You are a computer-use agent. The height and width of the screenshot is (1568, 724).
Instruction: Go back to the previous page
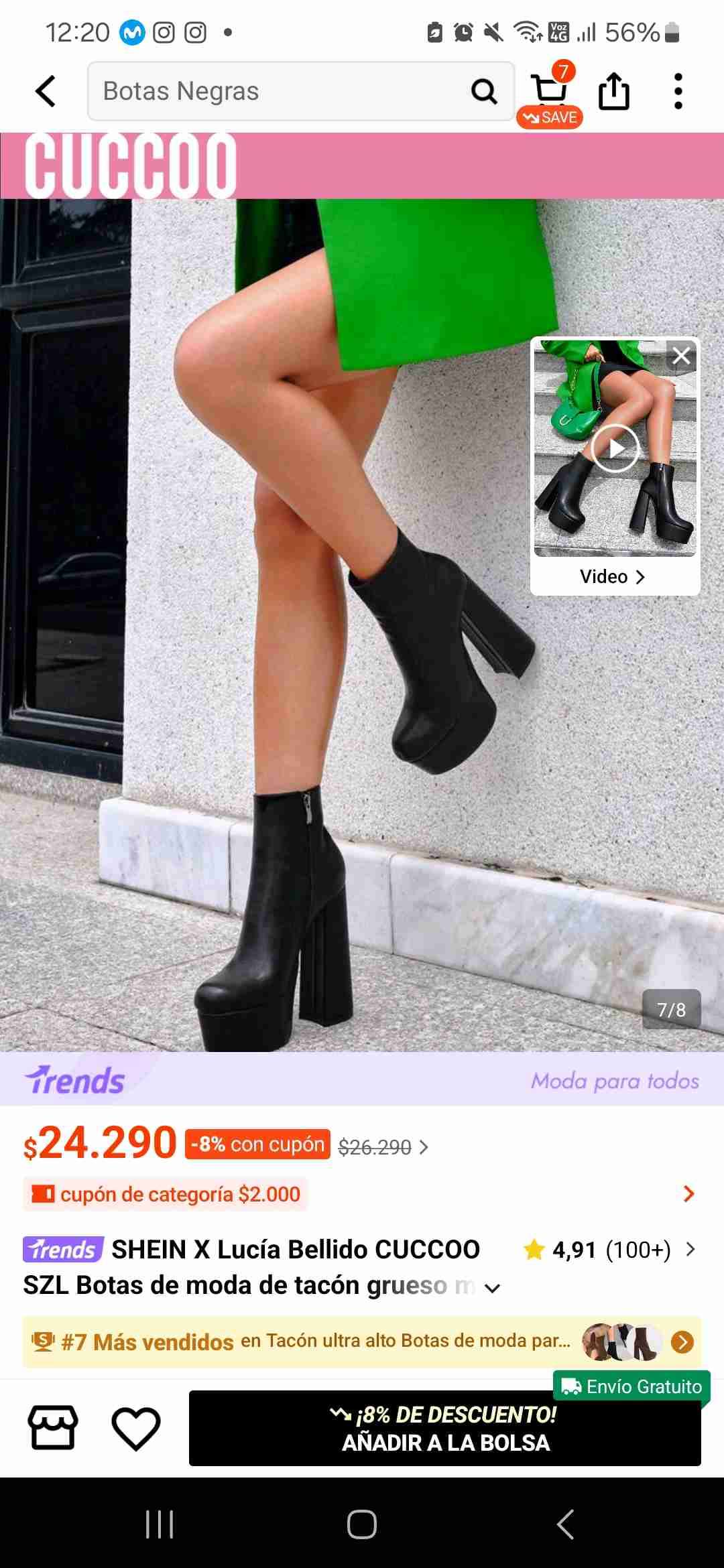(x=46, y=91)
